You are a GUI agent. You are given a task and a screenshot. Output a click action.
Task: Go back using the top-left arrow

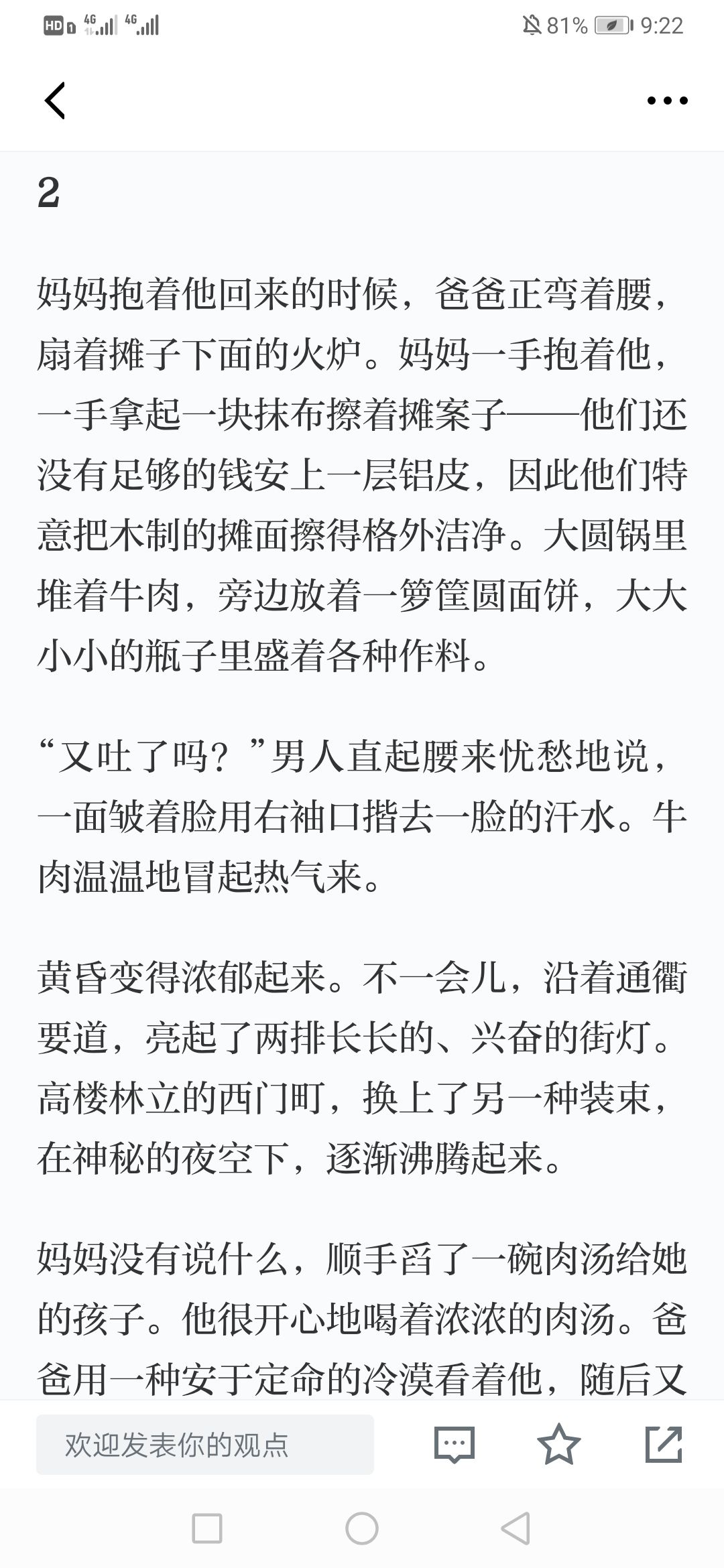[55, 101]
